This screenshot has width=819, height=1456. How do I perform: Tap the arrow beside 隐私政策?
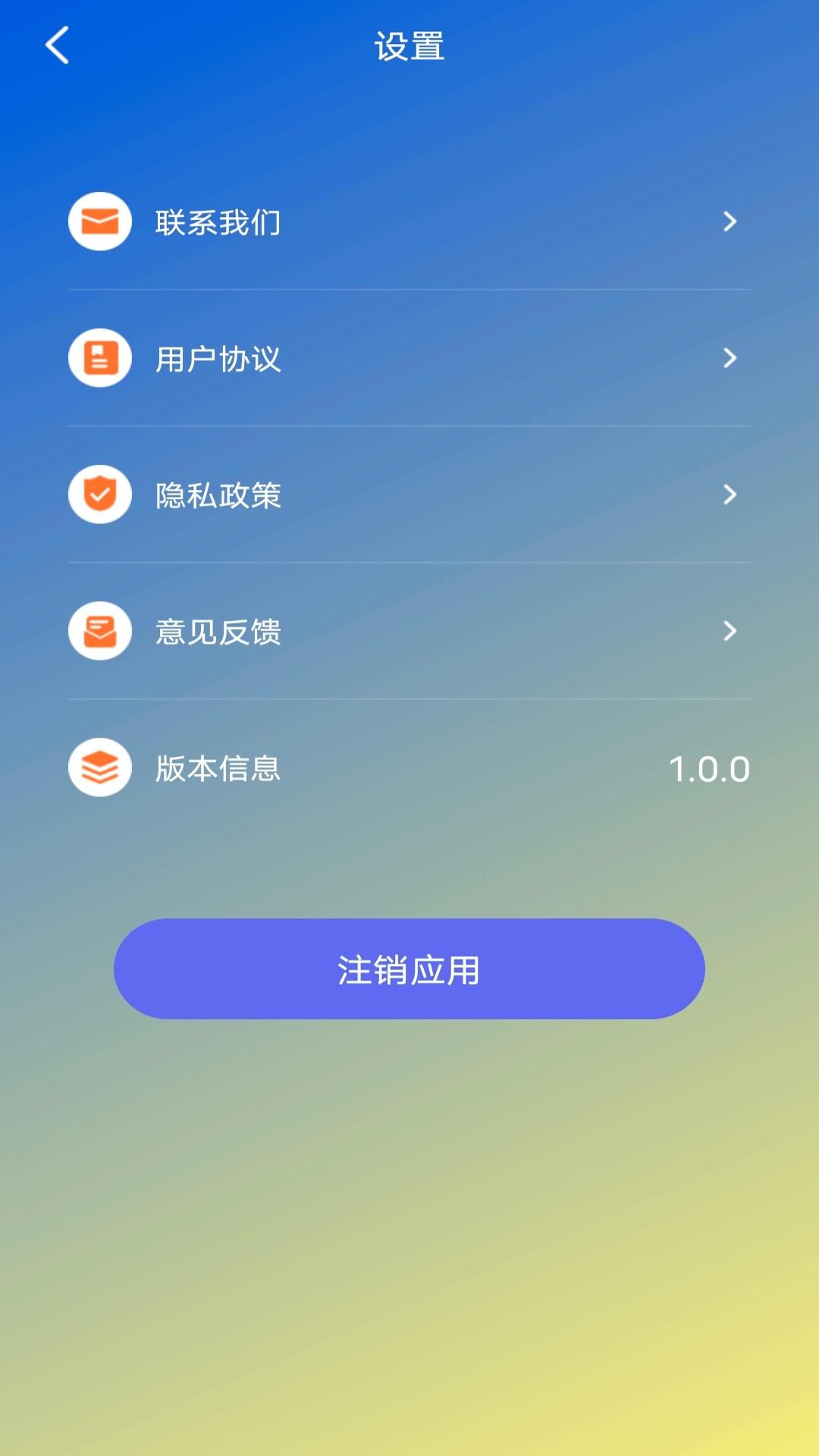(x=730, y=495)
